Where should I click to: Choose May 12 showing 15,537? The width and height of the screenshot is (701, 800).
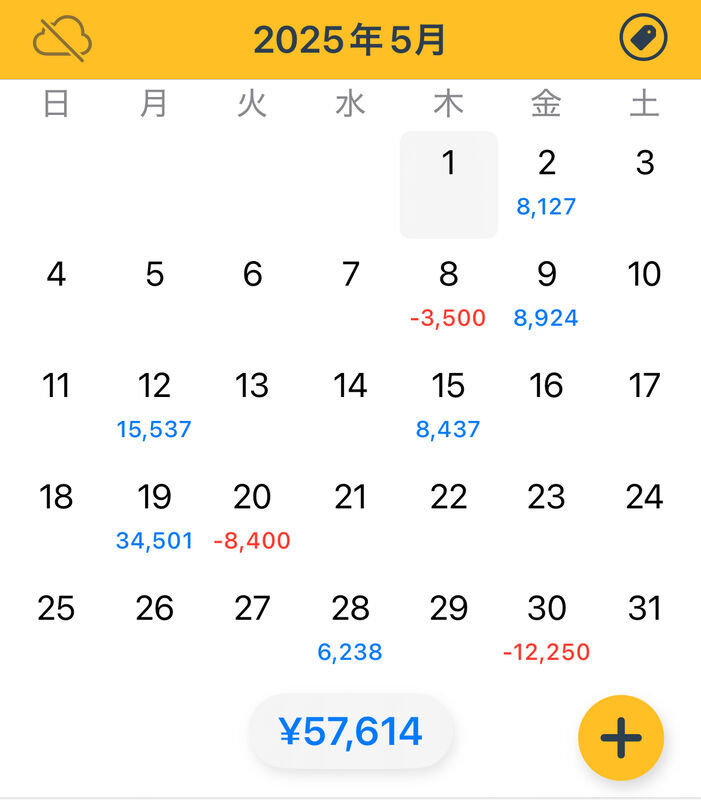[x=154, y=405]
